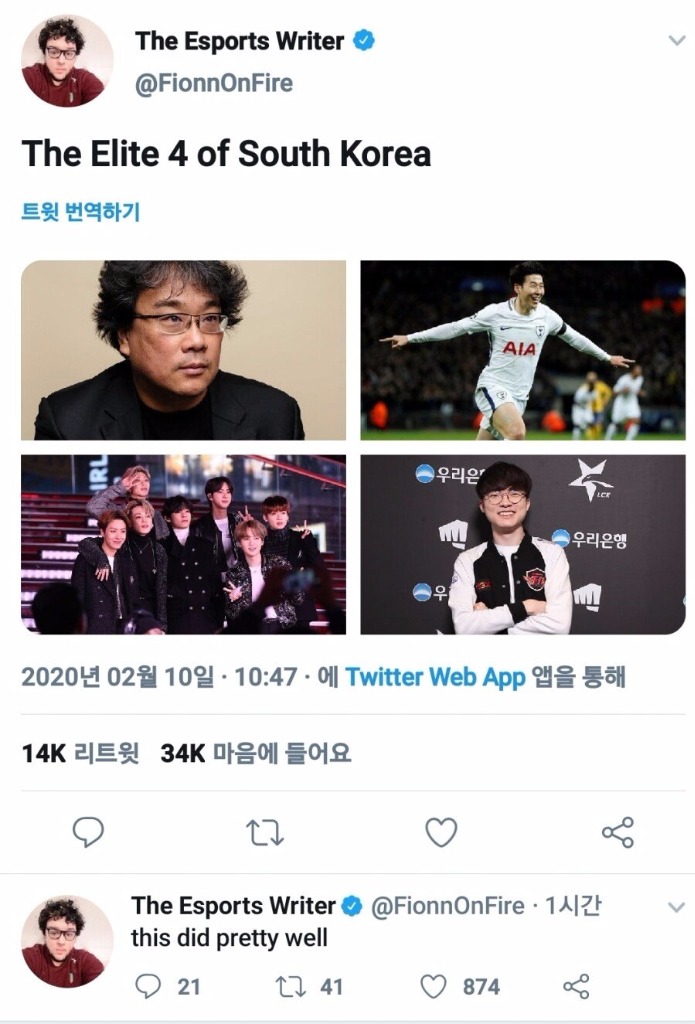The width and height of the screenshot is (695, 1024).
Task: Retweet the 'this did pretty well' reply
Action: (x=291, y=987)
